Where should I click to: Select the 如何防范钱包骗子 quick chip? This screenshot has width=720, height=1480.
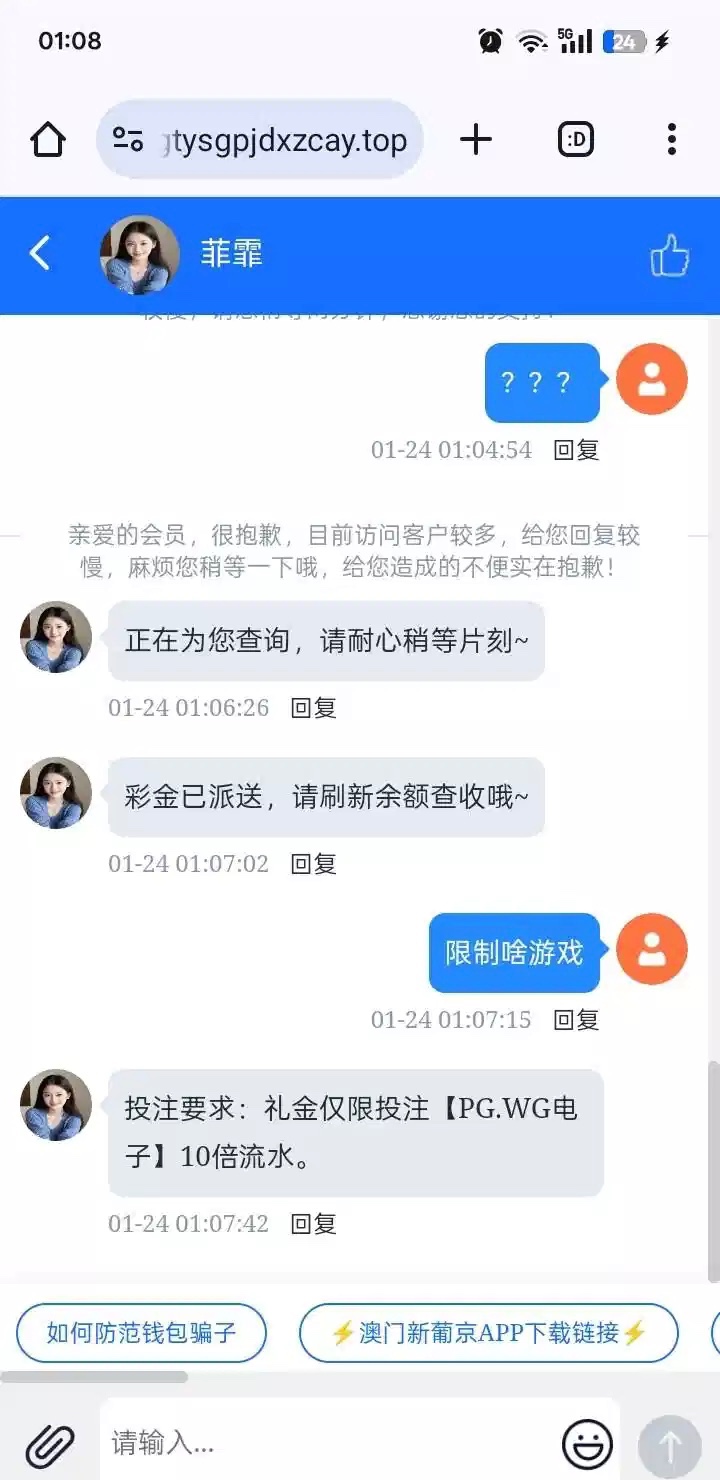coord(141,1333)
